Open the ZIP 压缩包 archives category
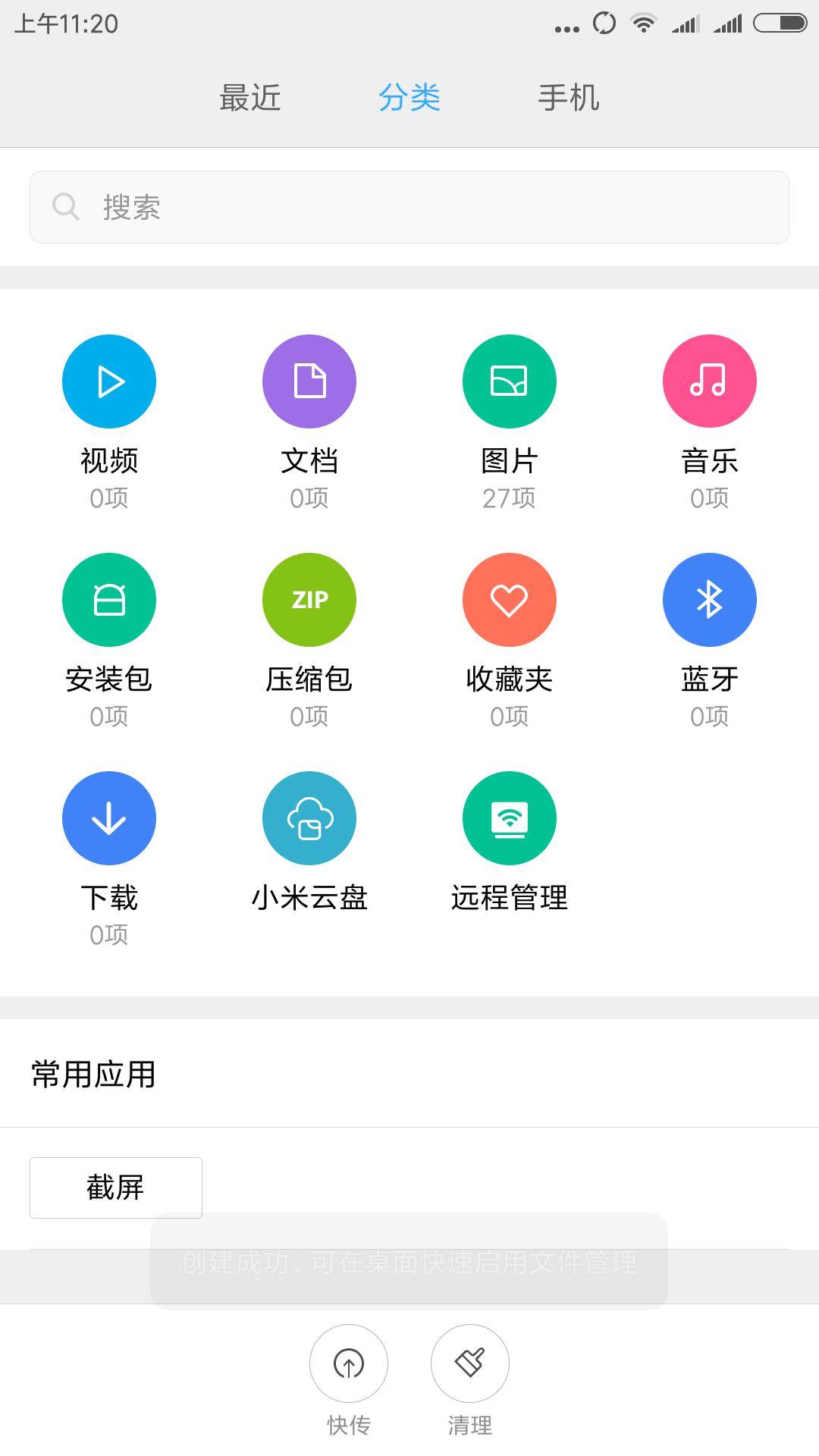819x1456 pixels. [309, 599]
